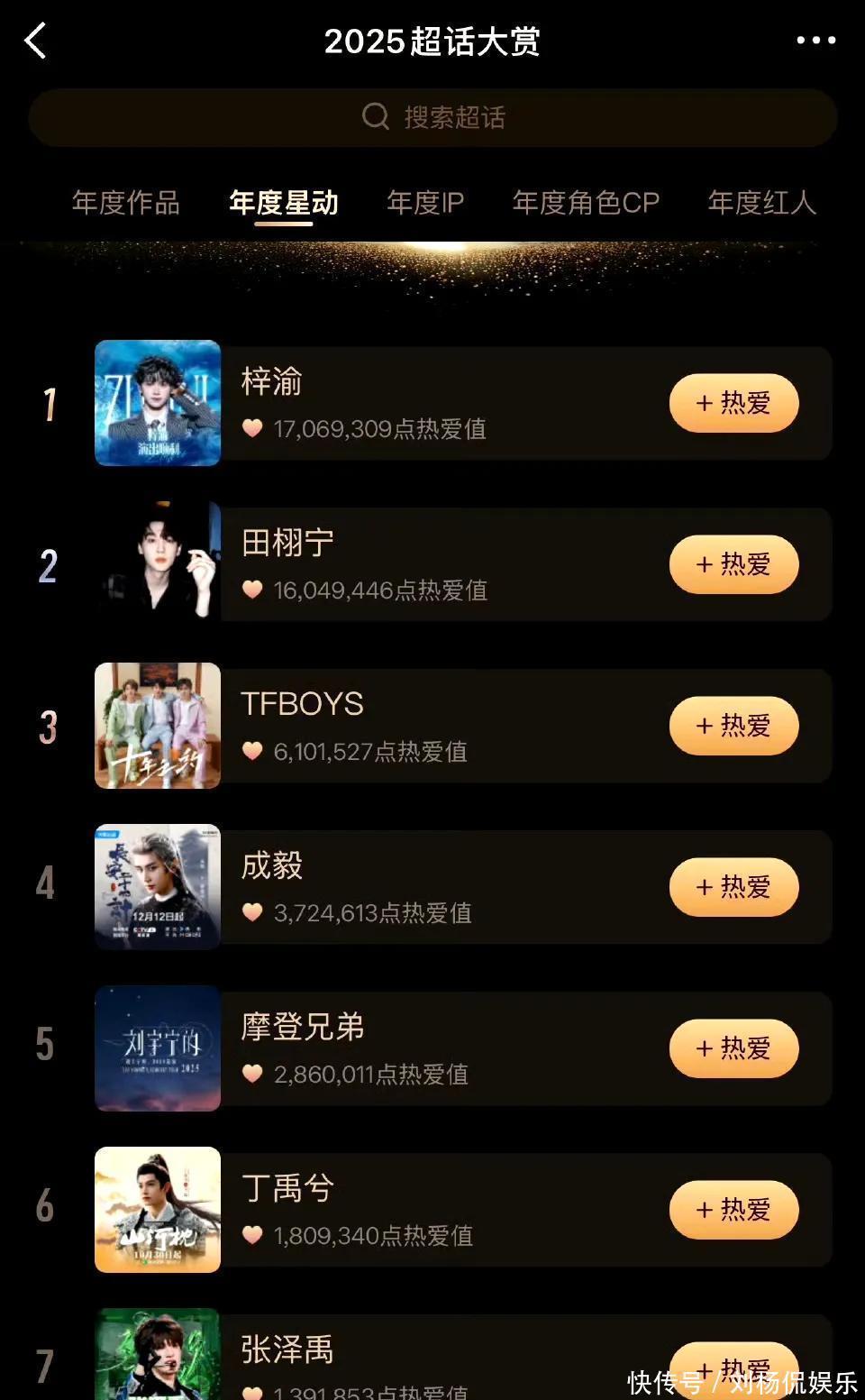Switch to the 年度作品 tab

click(x=126, y=203)
